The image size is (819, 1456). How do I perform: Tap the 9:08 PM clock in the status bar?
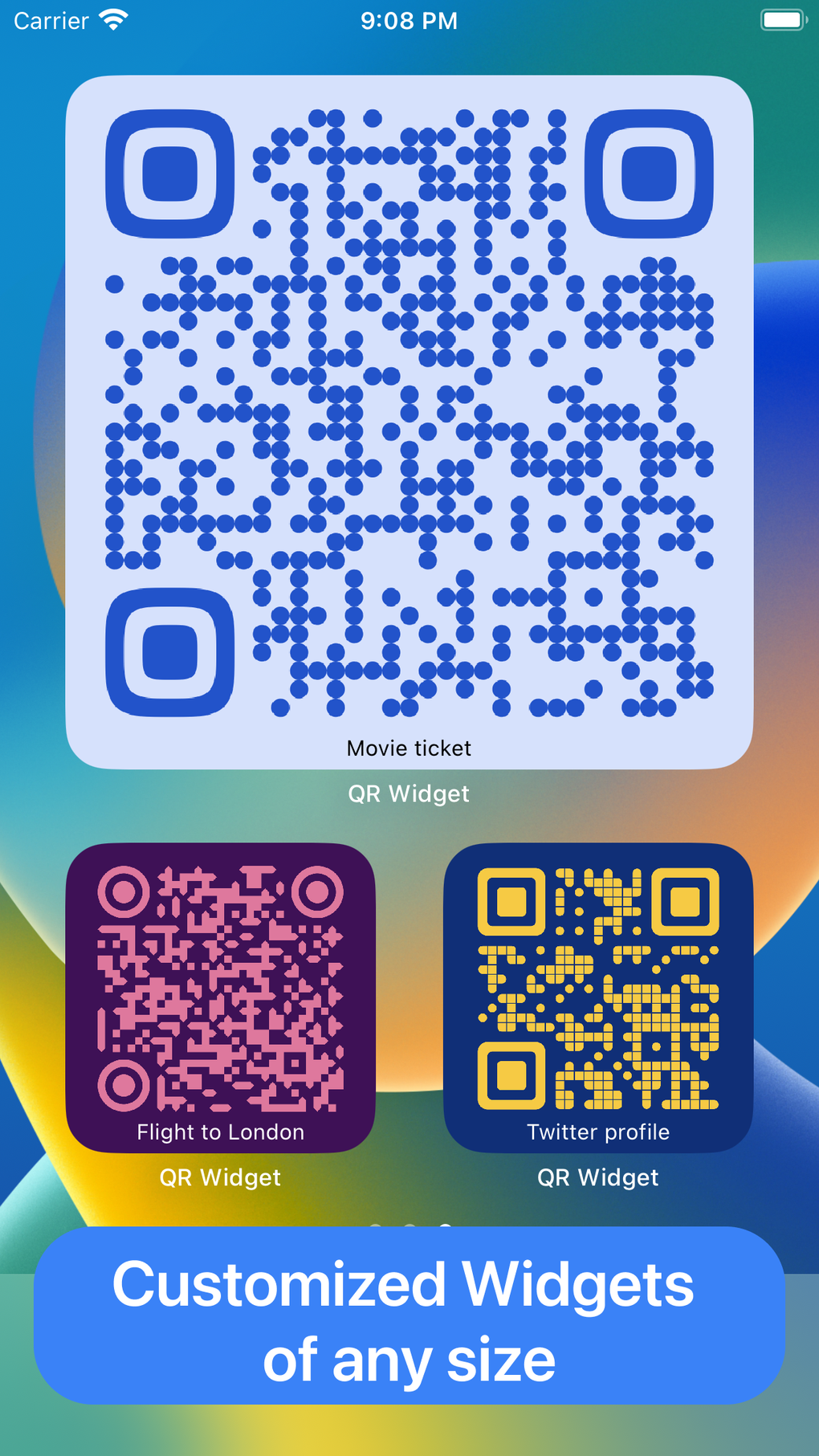point(409,21)
